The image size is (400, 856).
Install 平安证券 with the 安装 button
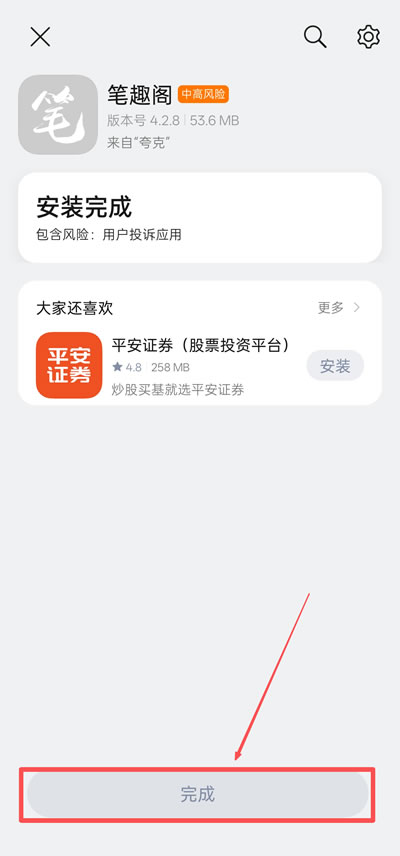tap(335, 366)
